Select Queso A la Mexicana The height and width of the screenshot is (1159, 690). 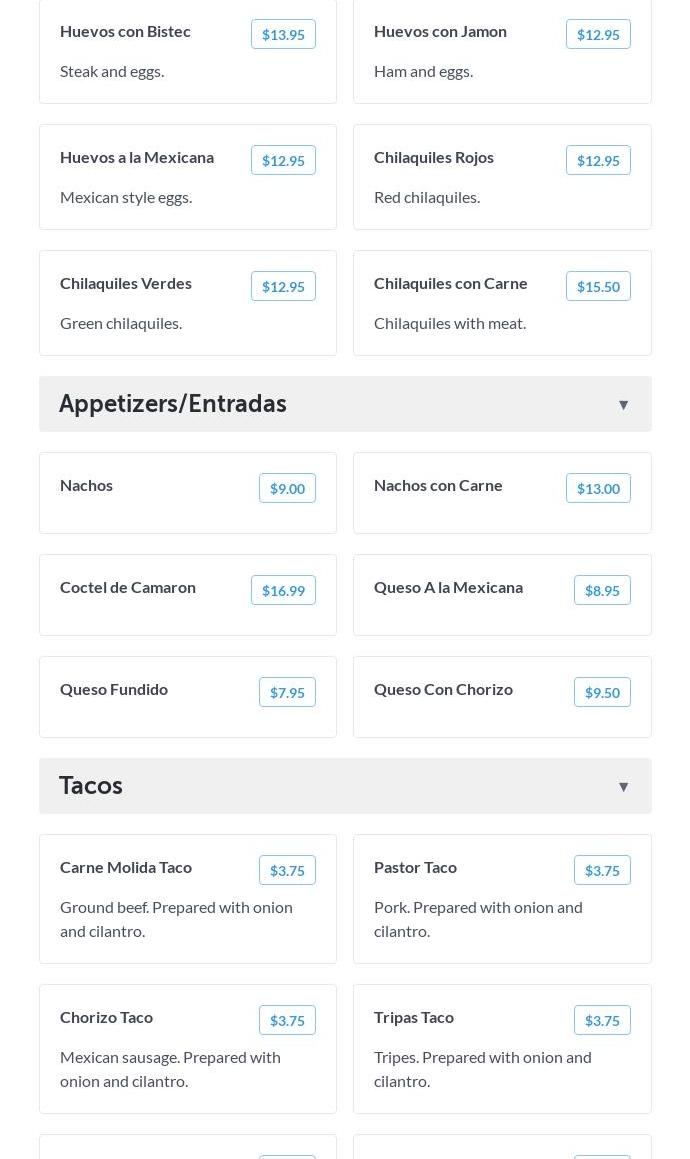pyautogui.click(x=501, y=595)
